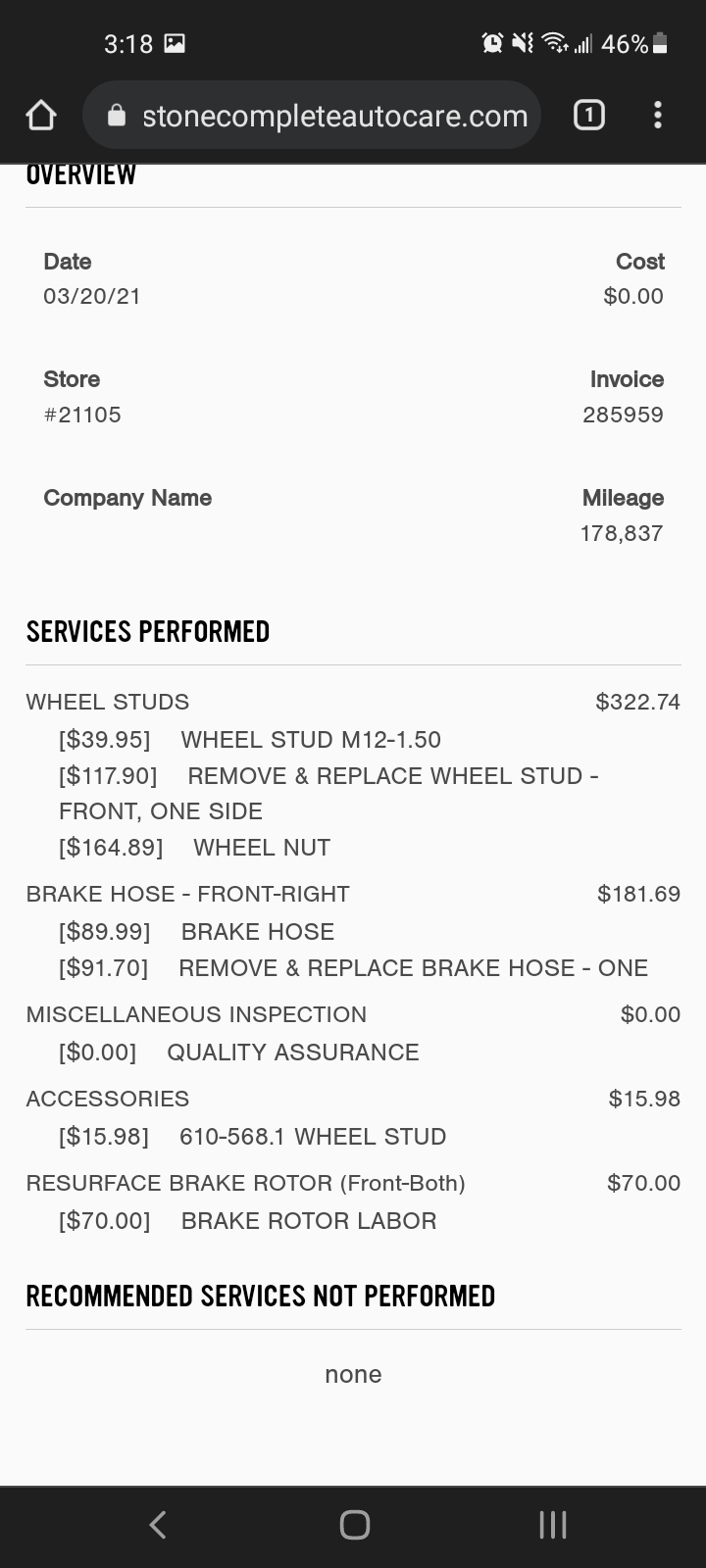This screenshot has height=1568, width=706.
Task: Tap the mute/vibrate icon in status bar
Action: 523,43
